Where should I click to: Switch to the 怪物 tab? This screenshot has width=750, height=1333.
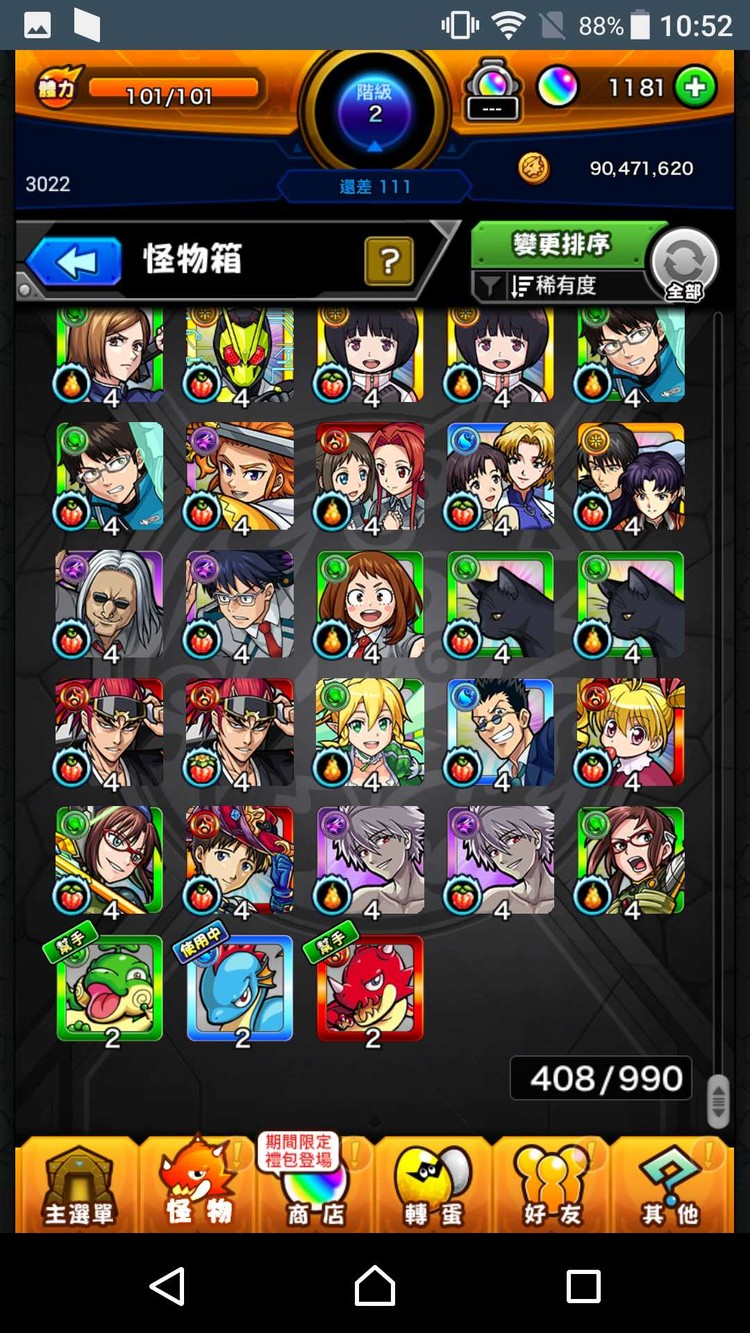coord(198,1187)
